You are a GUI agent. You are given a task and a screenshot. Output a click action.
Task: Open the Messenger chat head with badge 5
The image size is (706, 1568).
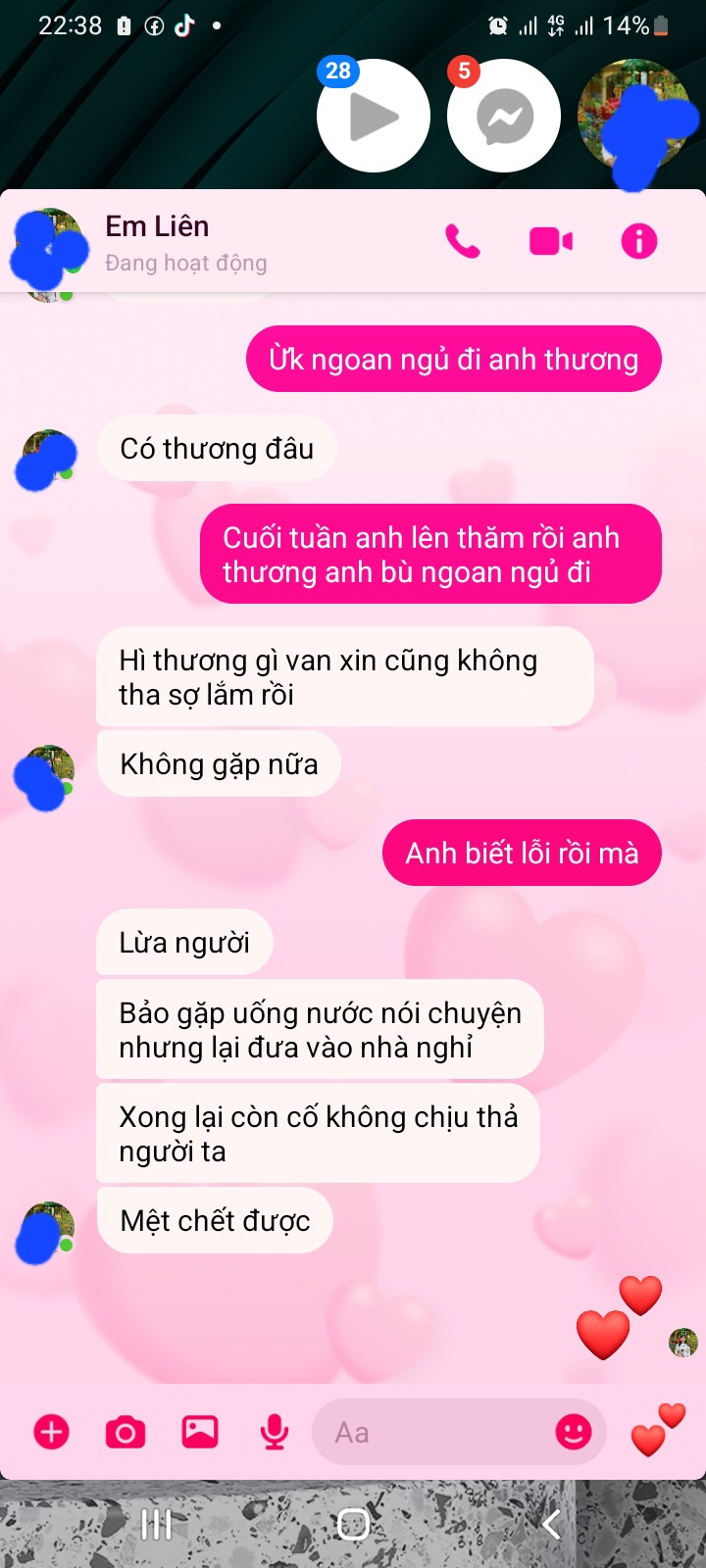tap(504, 116)
